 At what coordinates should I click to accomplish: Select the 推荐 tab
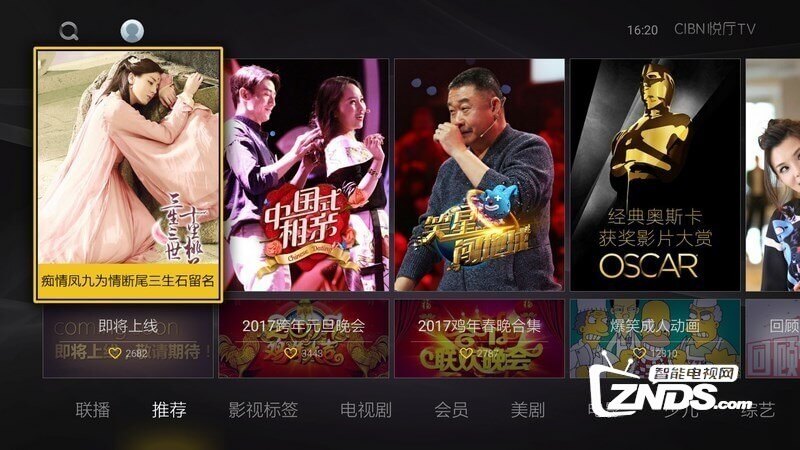point(169,410)
